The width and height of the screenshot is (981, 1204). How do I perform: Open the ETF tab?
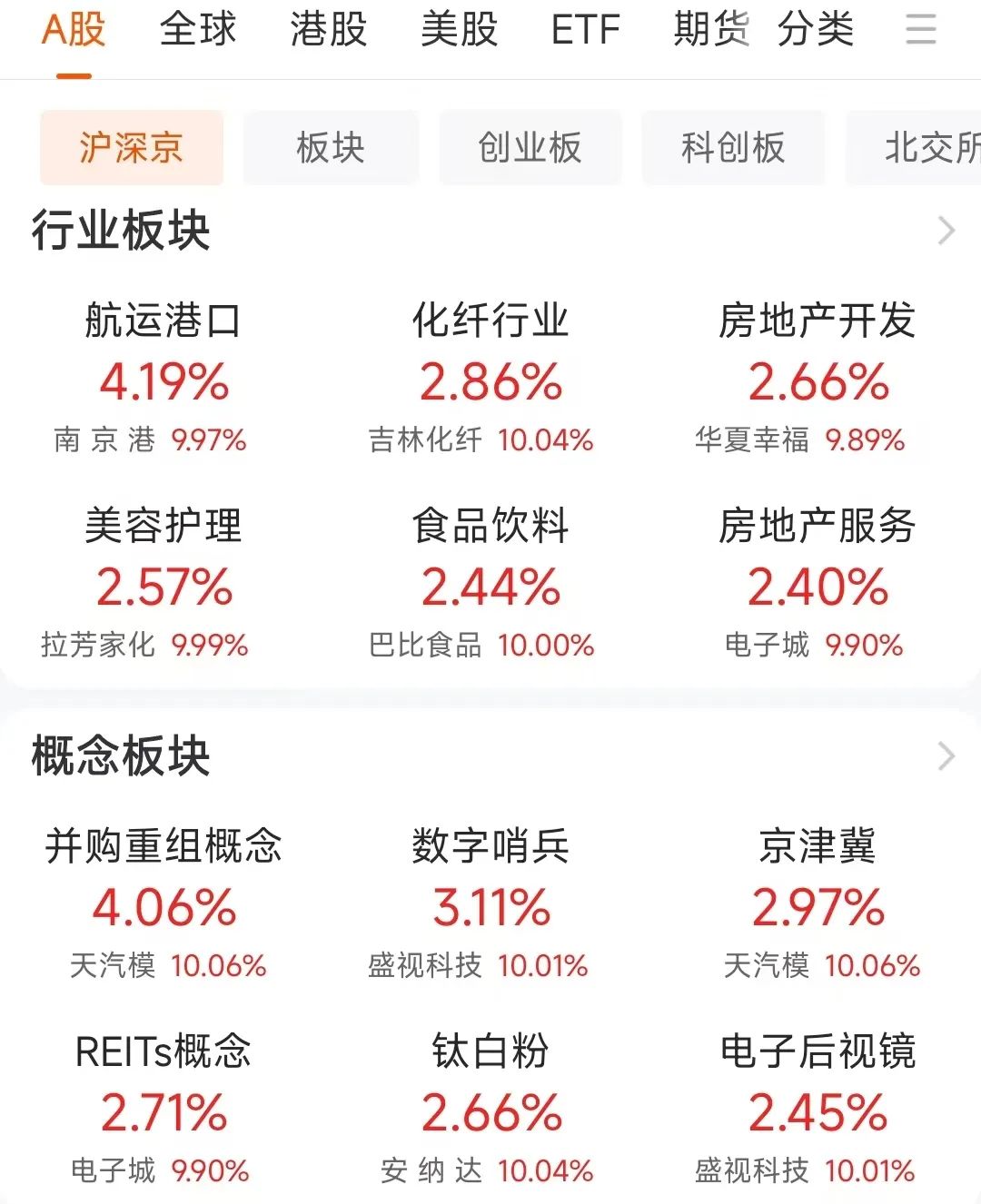click(585, 30)
